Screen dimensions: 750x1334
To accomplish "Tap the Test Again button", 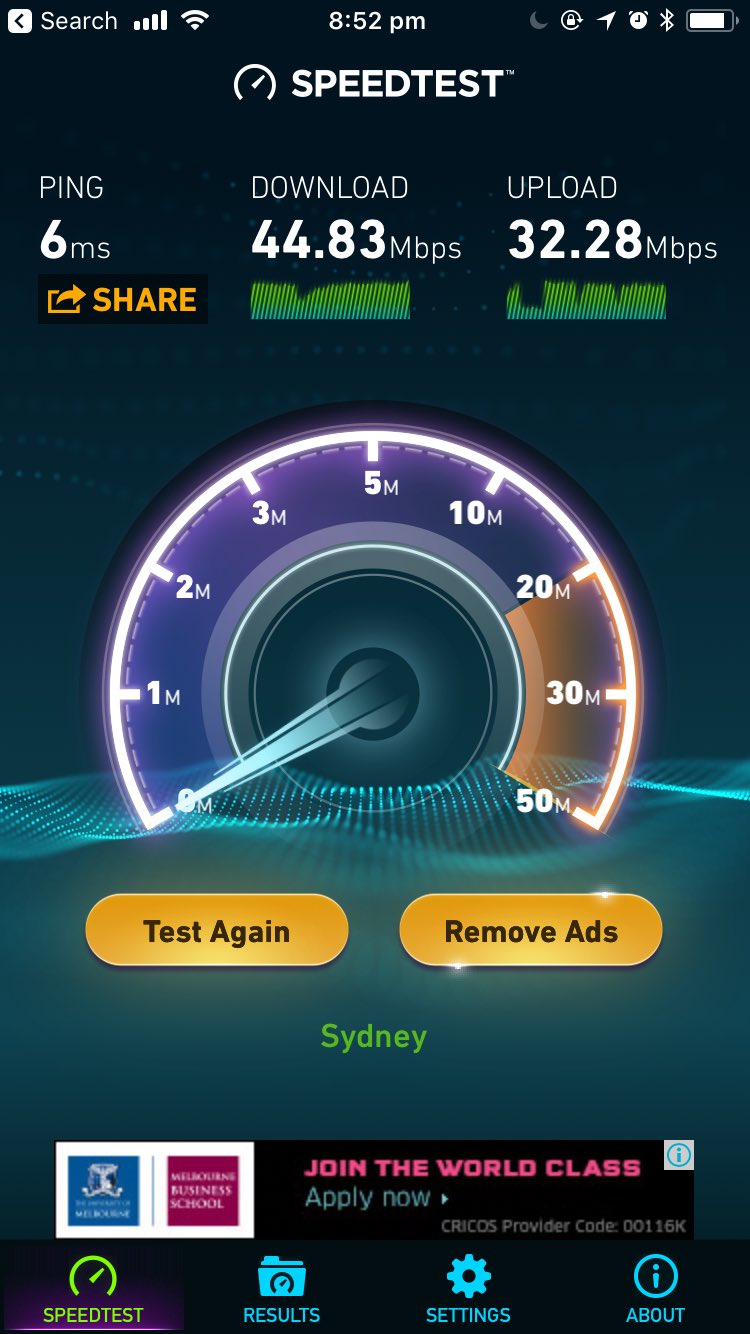I will click(x=216, y=931).
